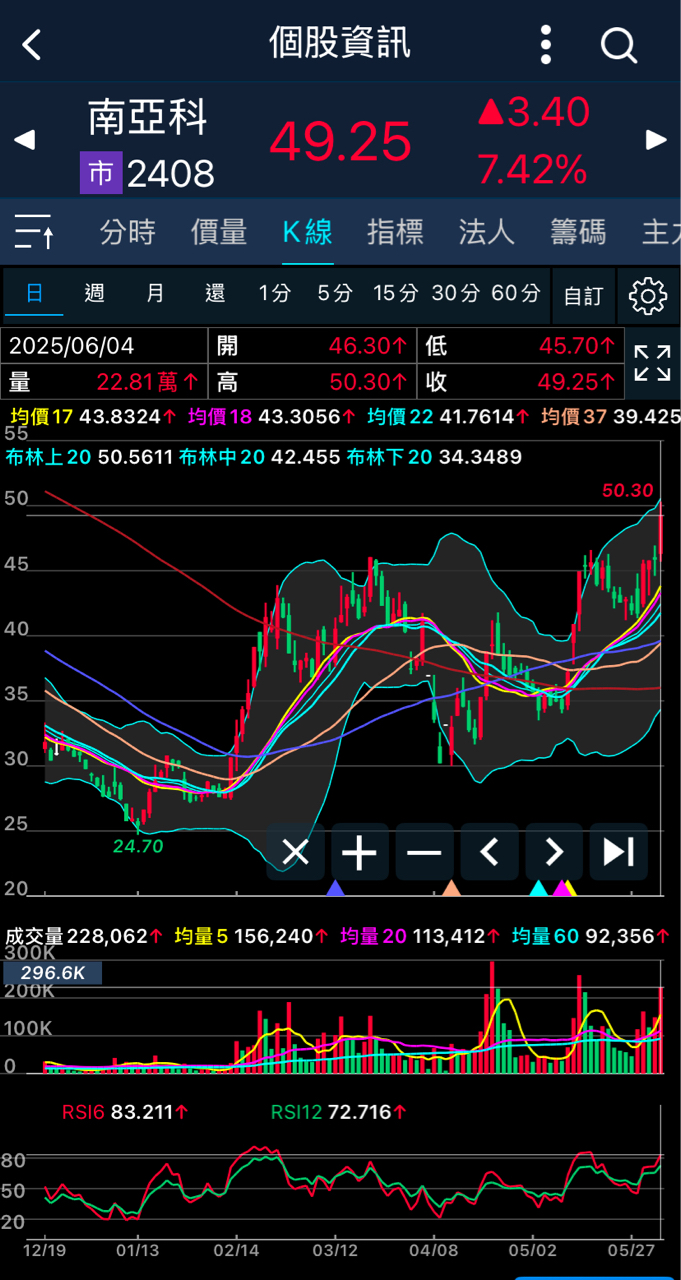Select the 月 monthly chart period
Image resolution: width=681 pixels, height=1280 pixels.
pyautogui.click(x=155, y=294)
